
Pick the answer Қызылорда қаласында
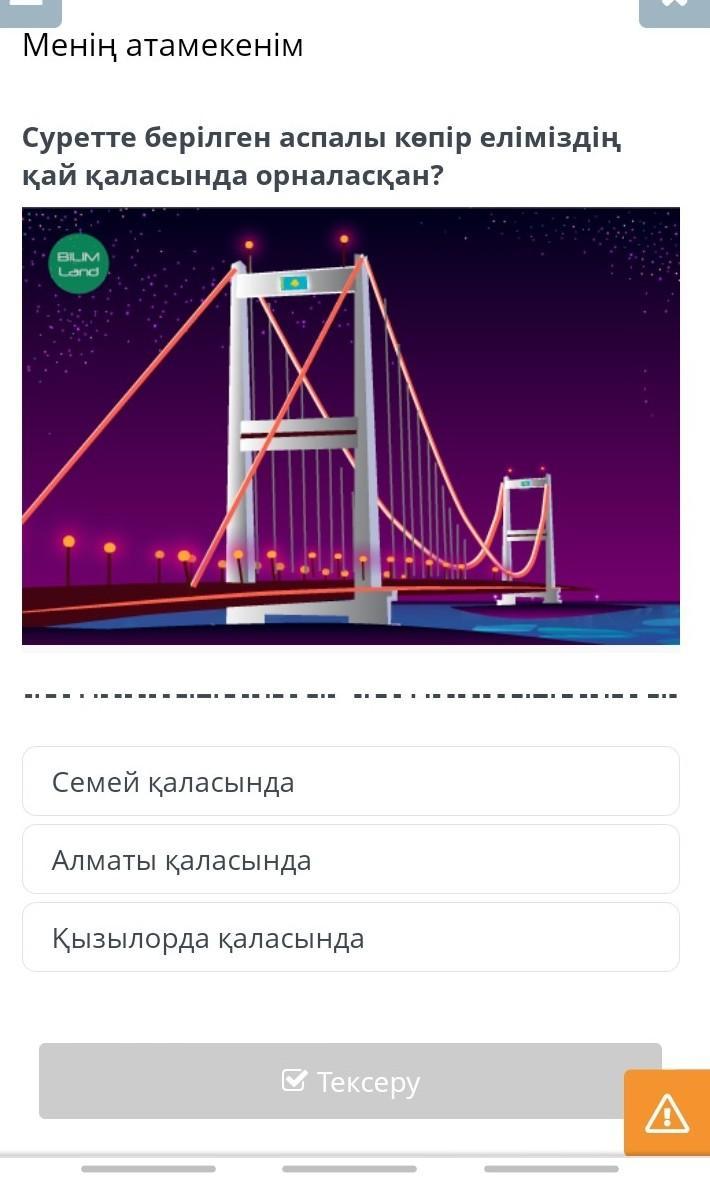click(350, 937)
